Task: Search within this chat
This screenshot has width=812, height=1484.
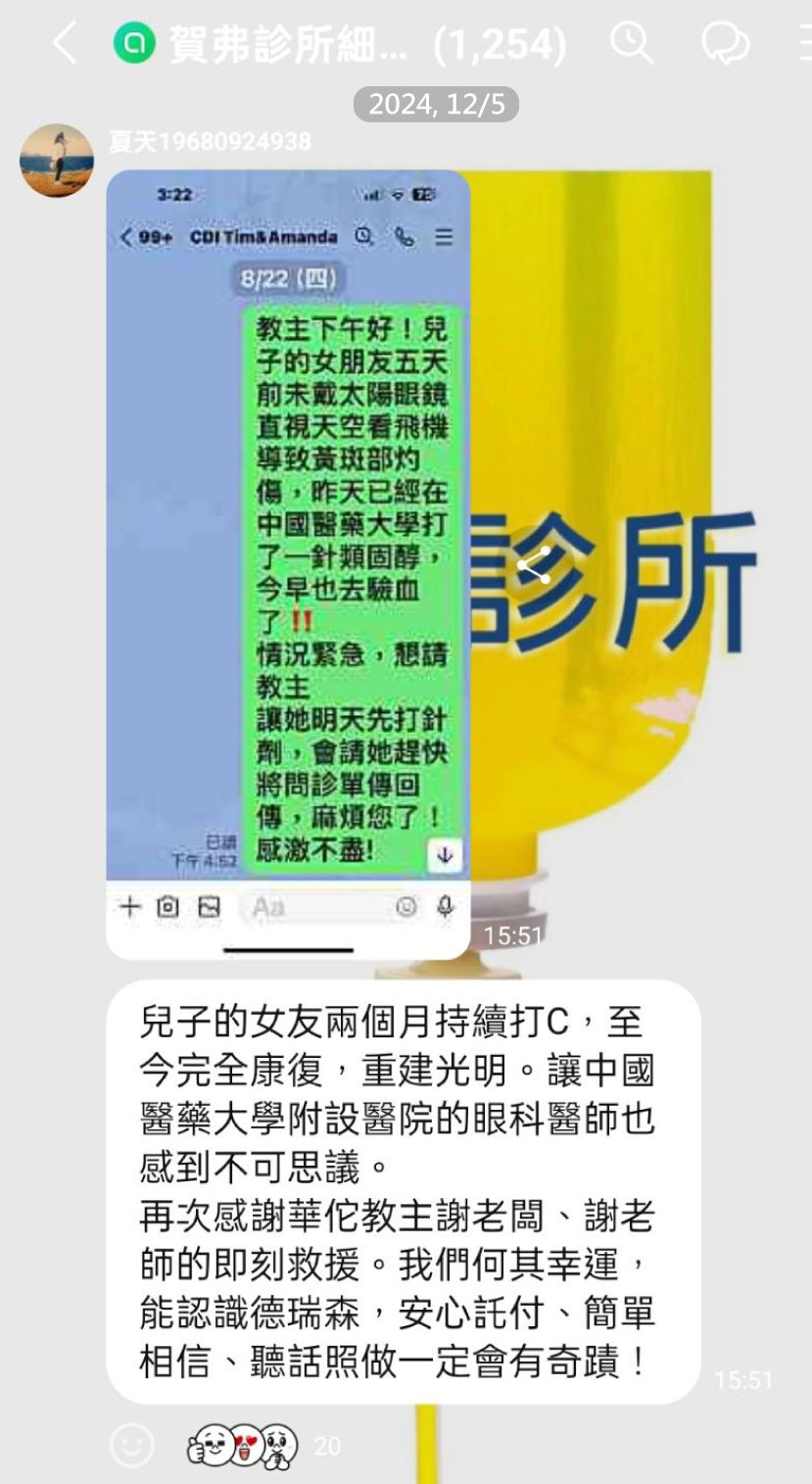Action: [632, 44]
